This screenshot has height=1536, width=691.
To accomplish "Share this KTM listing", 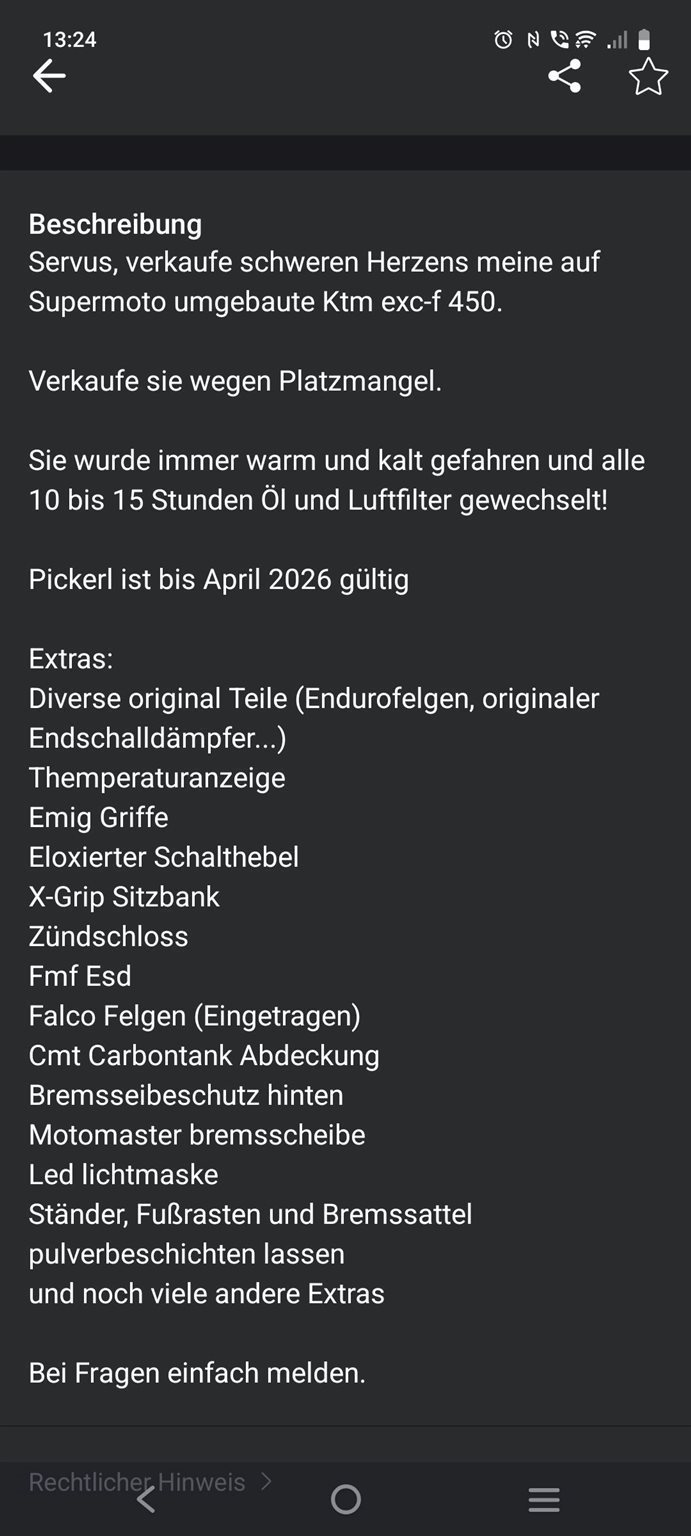I will [565, 76].
